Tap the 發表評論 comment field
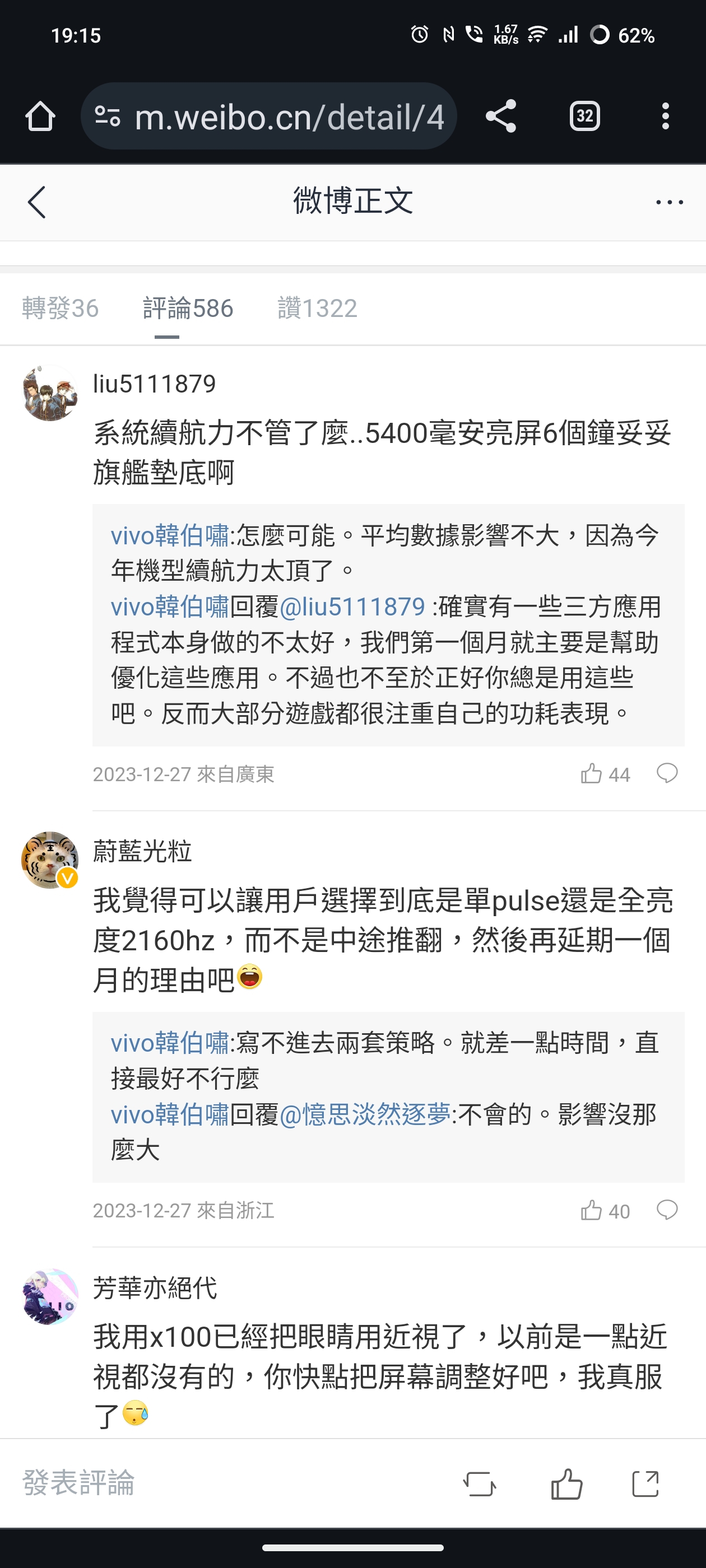706x1568 pixels. point(78,1483)
